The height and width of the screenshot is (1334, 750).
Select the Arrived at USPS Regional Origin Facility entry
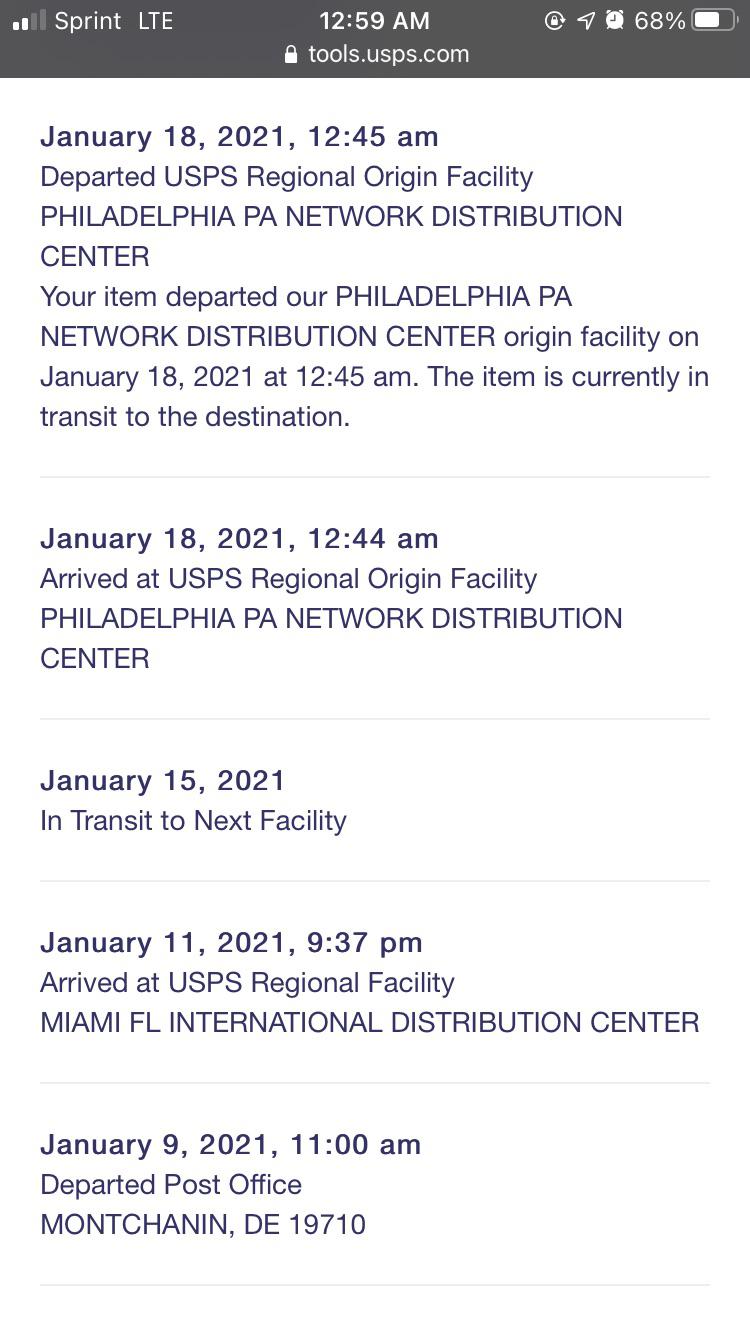[x=288, y=578]
